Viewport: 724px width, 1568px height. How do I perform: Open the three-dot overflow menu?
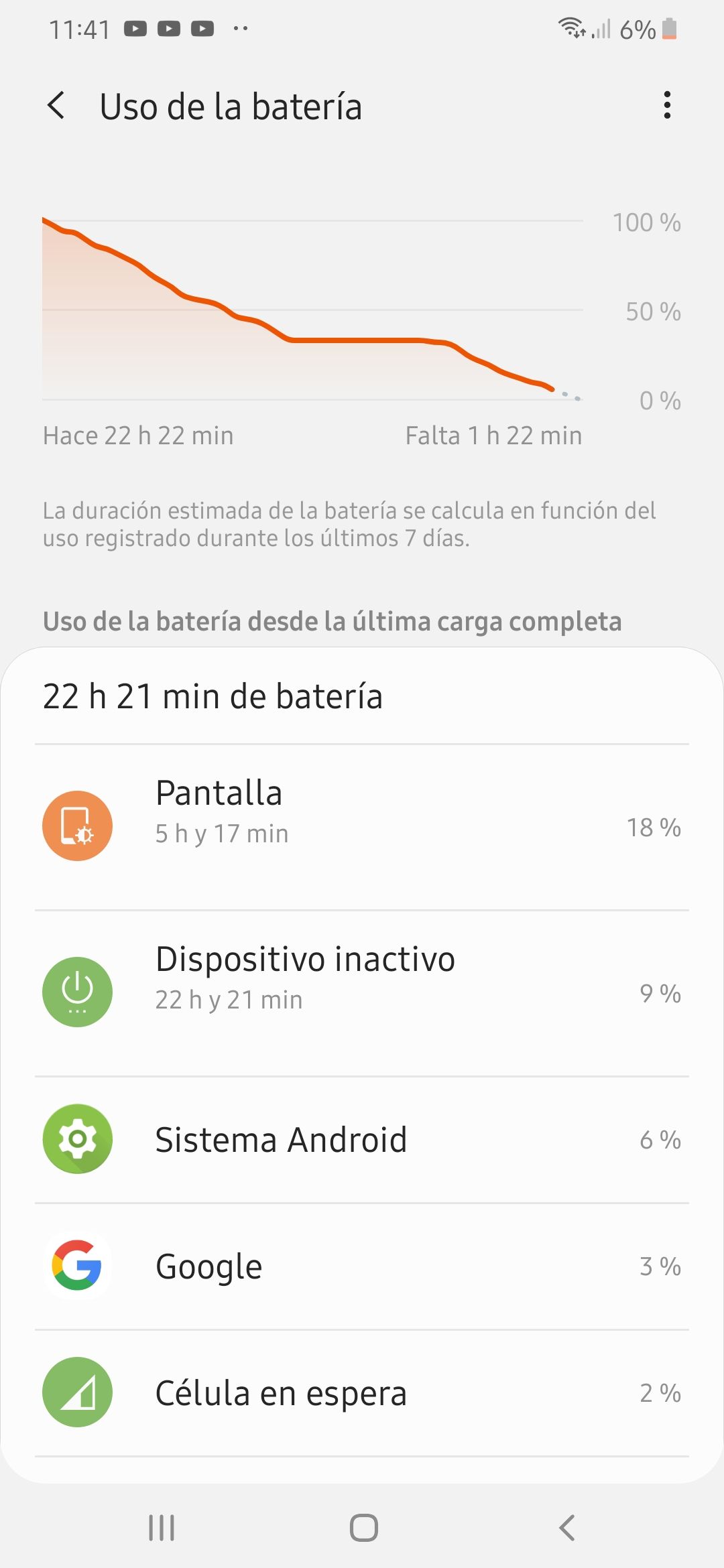pyautogui.click(x=666, y=106)
